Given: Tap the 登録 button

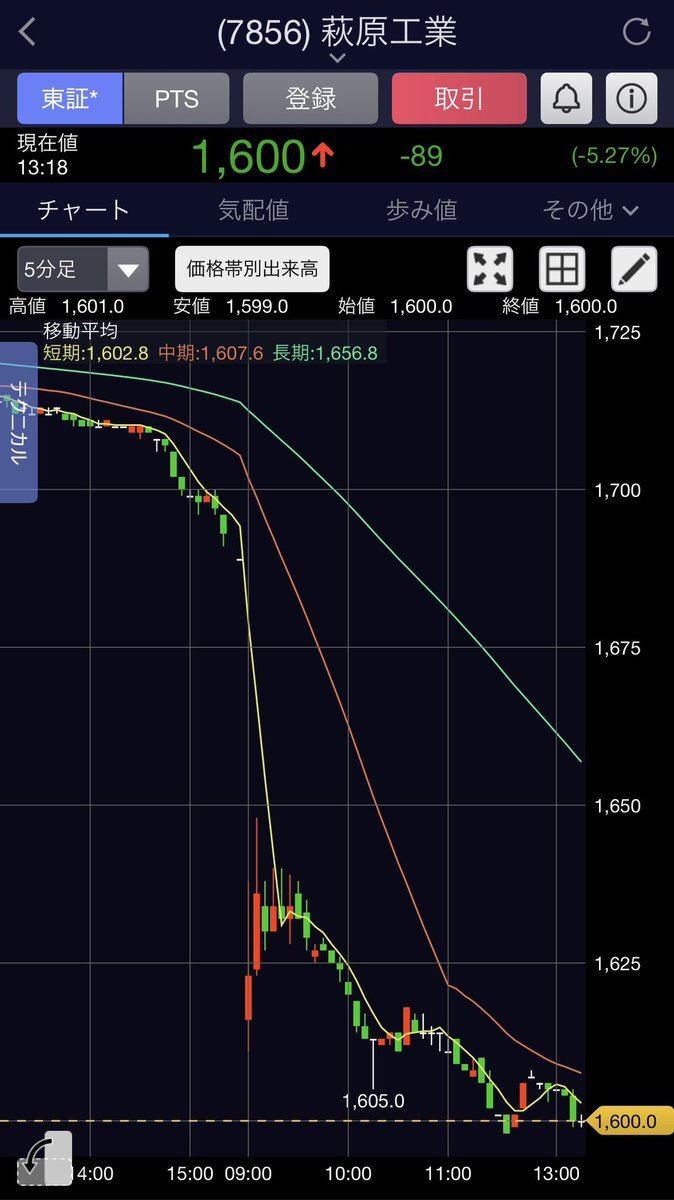Looking at the screenshot, I should coord(310,98).
